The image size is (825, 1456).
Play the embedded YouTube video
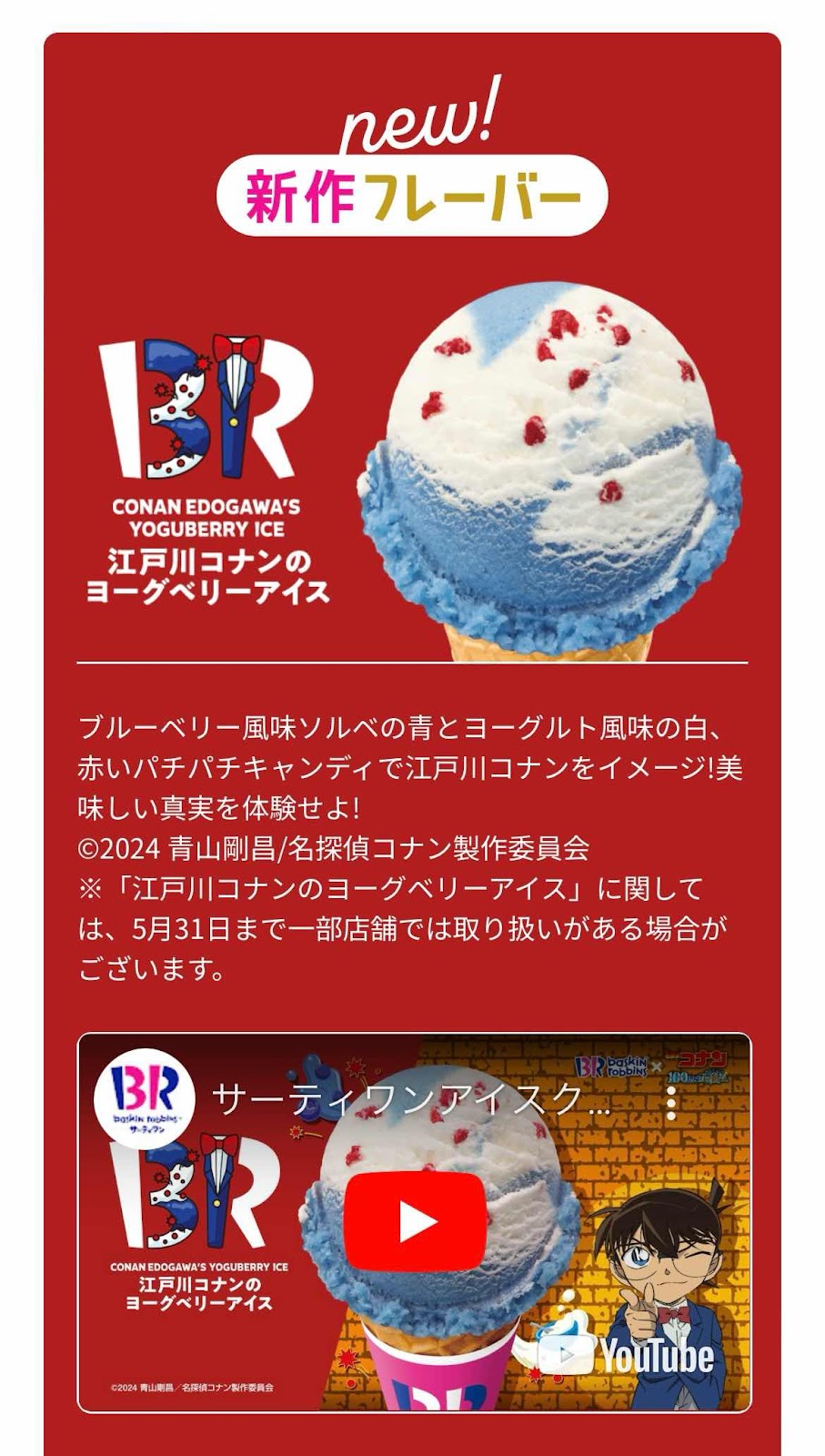tap(414, 1221)
